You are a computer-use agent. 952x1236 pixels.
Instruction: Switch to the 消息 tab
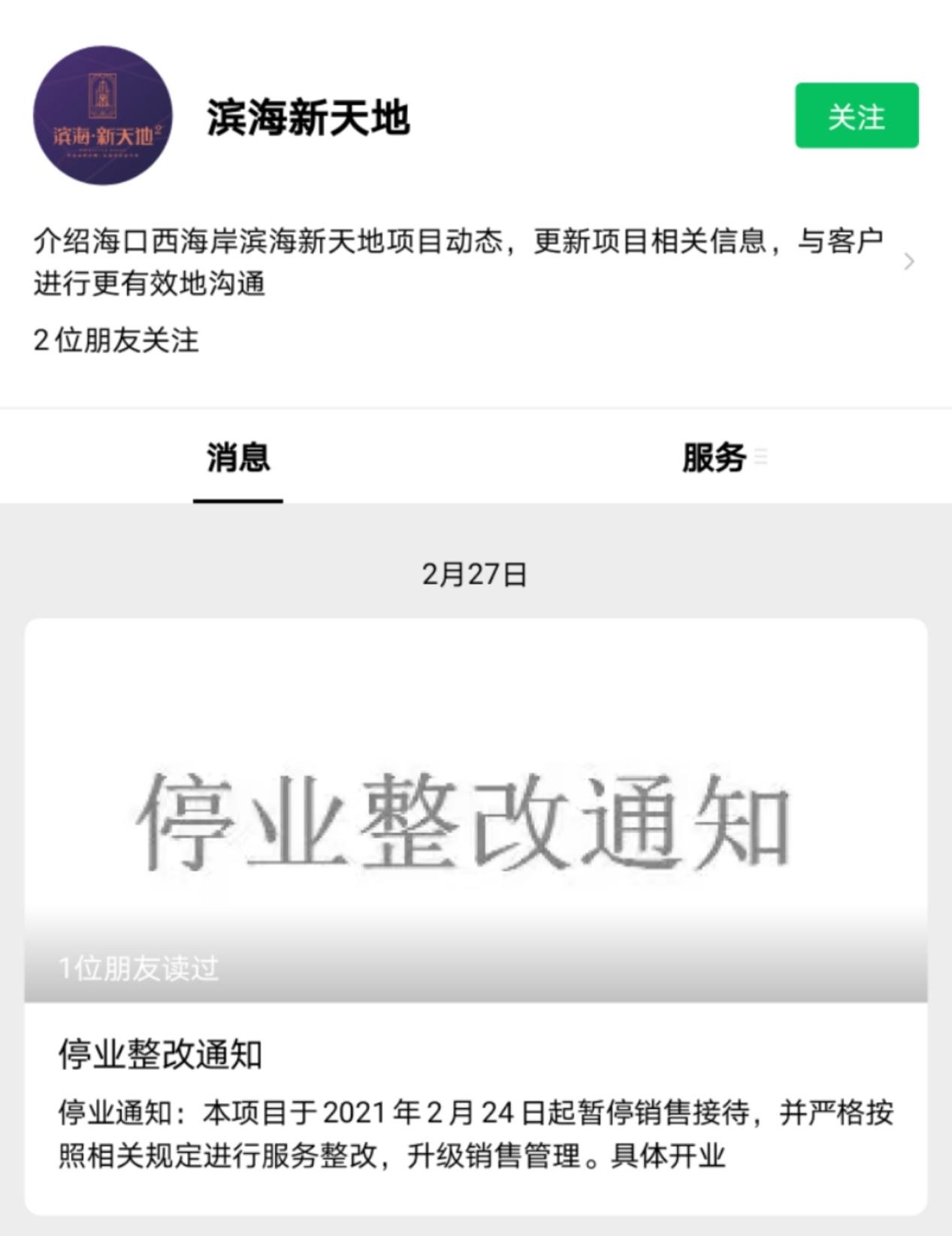[x=237, y=458]
